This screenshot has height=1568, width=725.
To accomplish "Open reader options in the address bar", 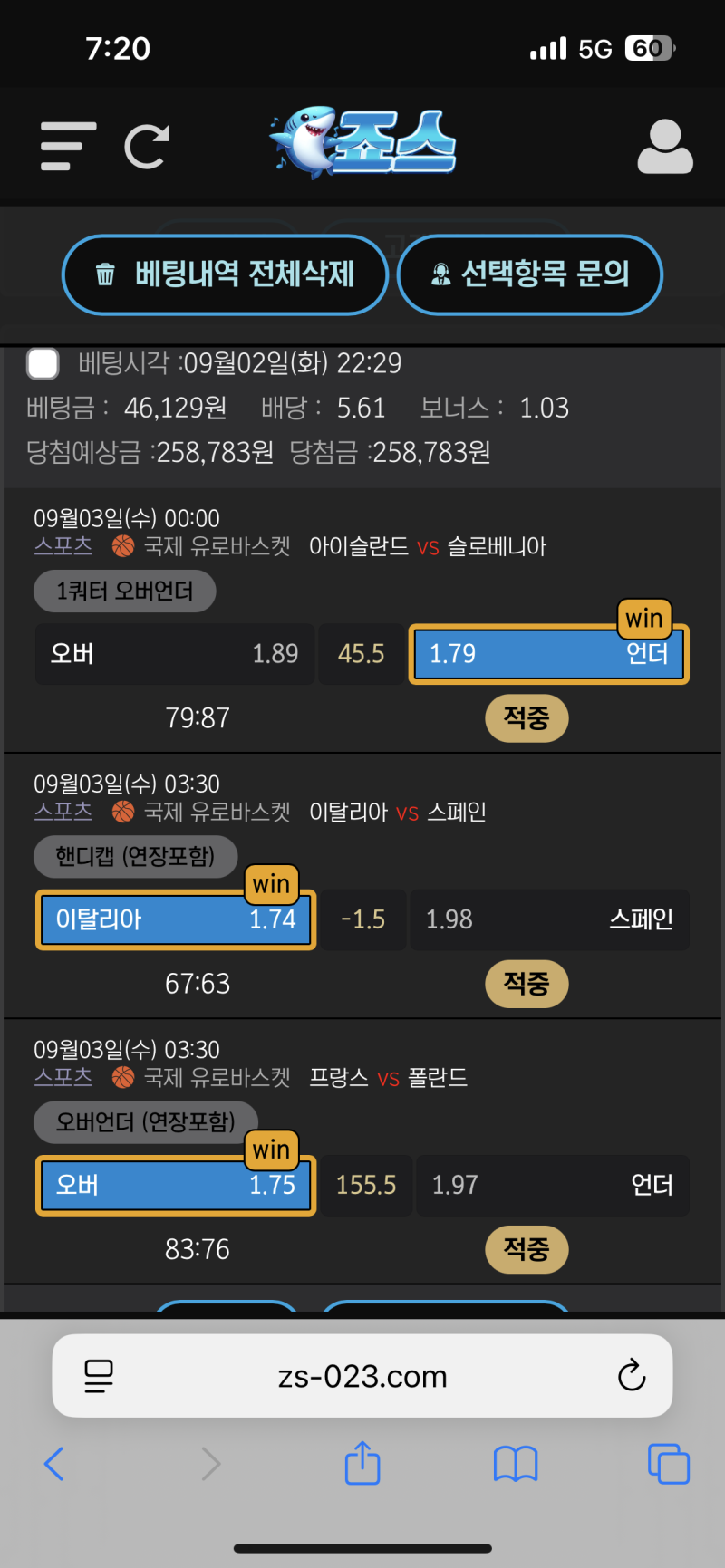I will [100, 1375].
